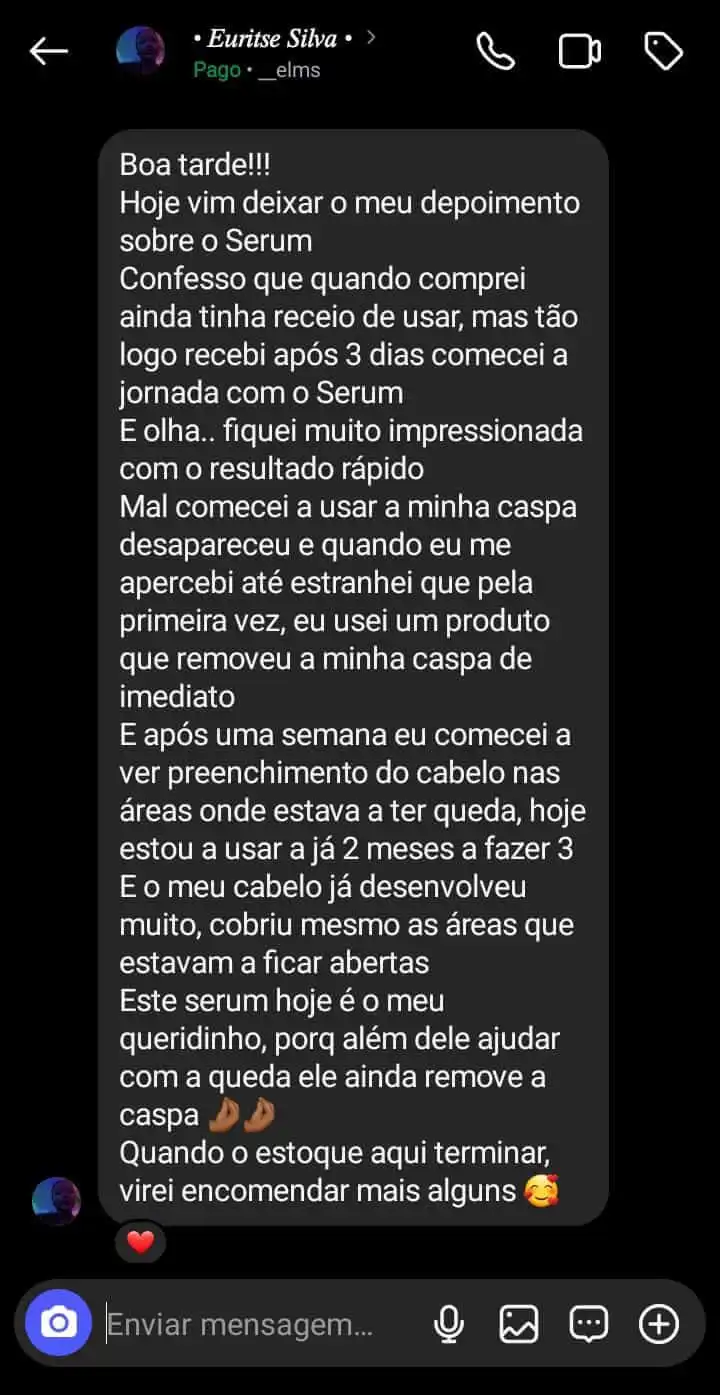Start a voice call with Euritse Silva
This screenshot has width=720, height=1395.
click(x=495, y=52)
